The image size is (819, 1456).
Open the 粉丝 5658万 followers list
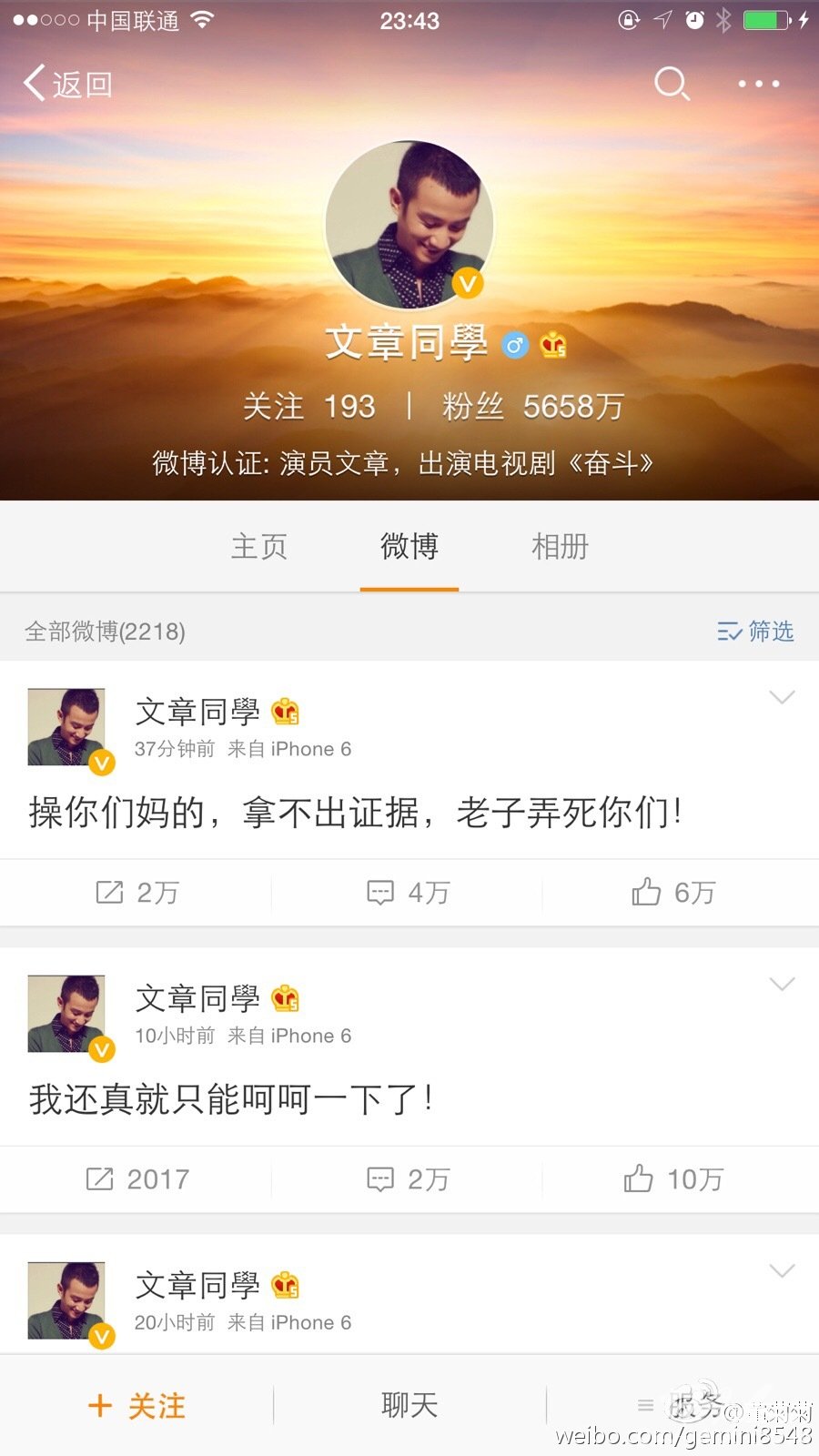532,406
